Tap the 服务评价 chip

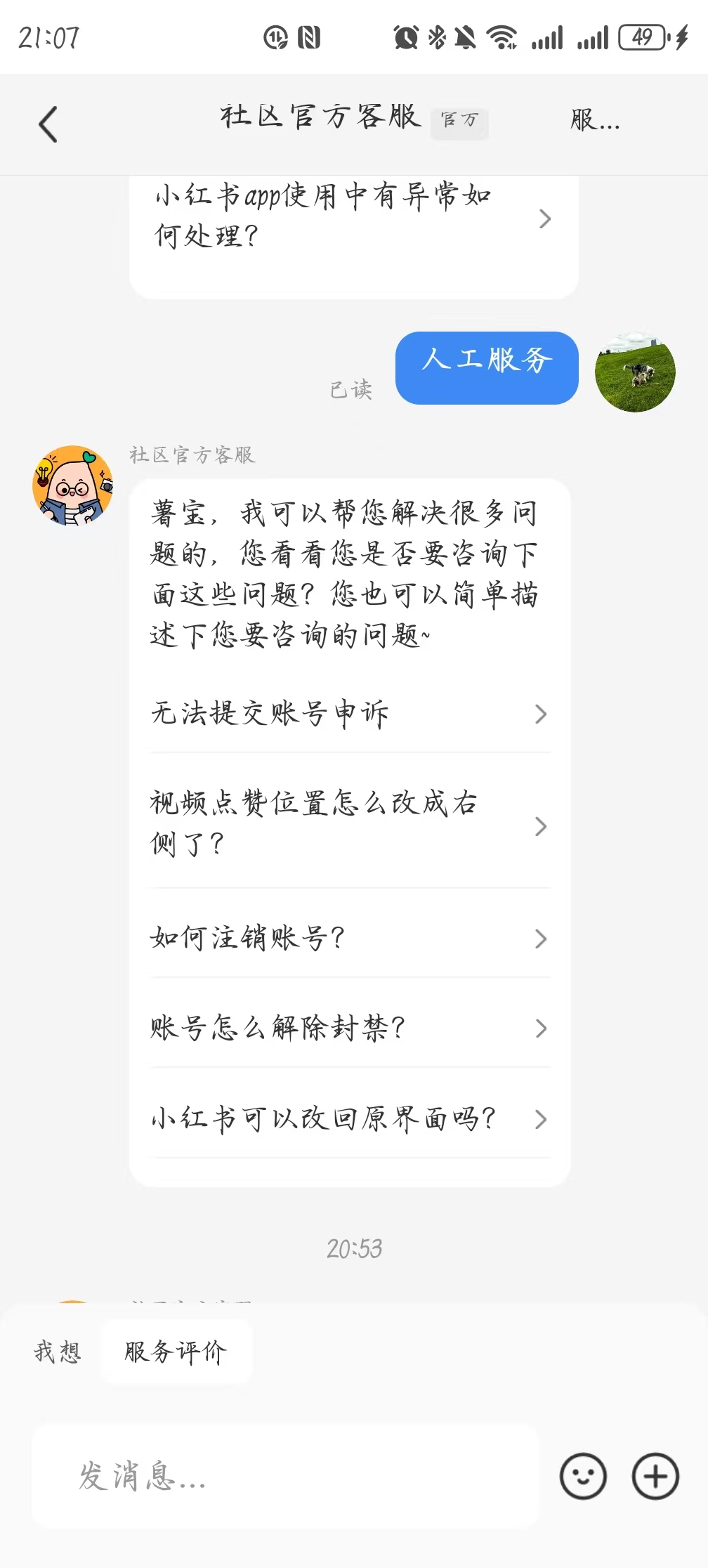(x=176, y=1352)
